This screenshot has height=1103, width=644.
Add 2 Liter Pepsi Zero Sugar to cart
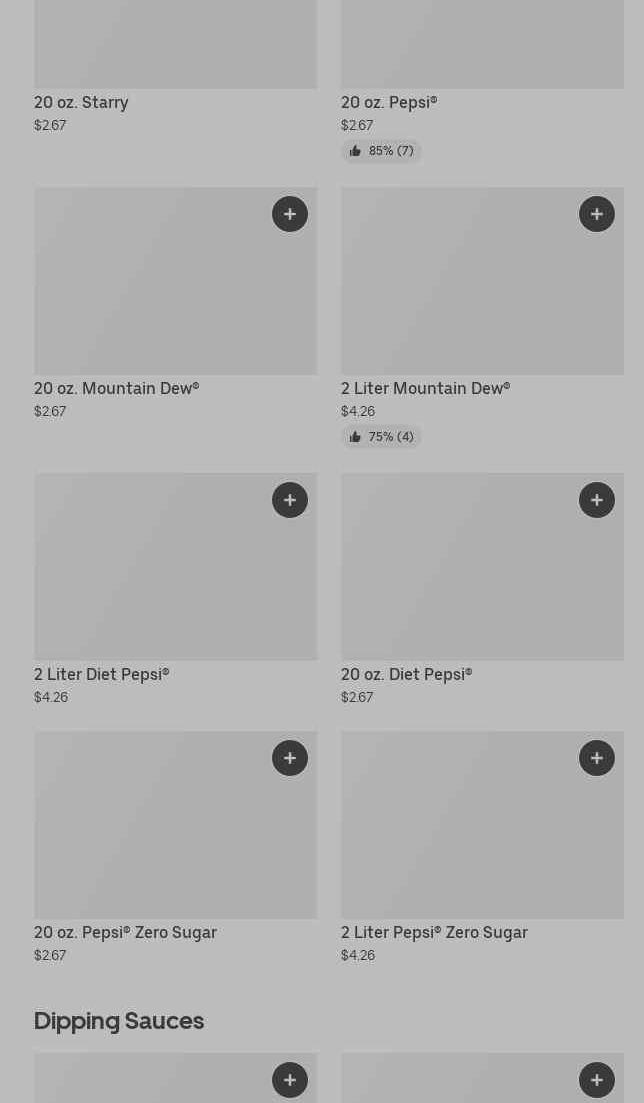pyautogui.click(x=597, y=758)
